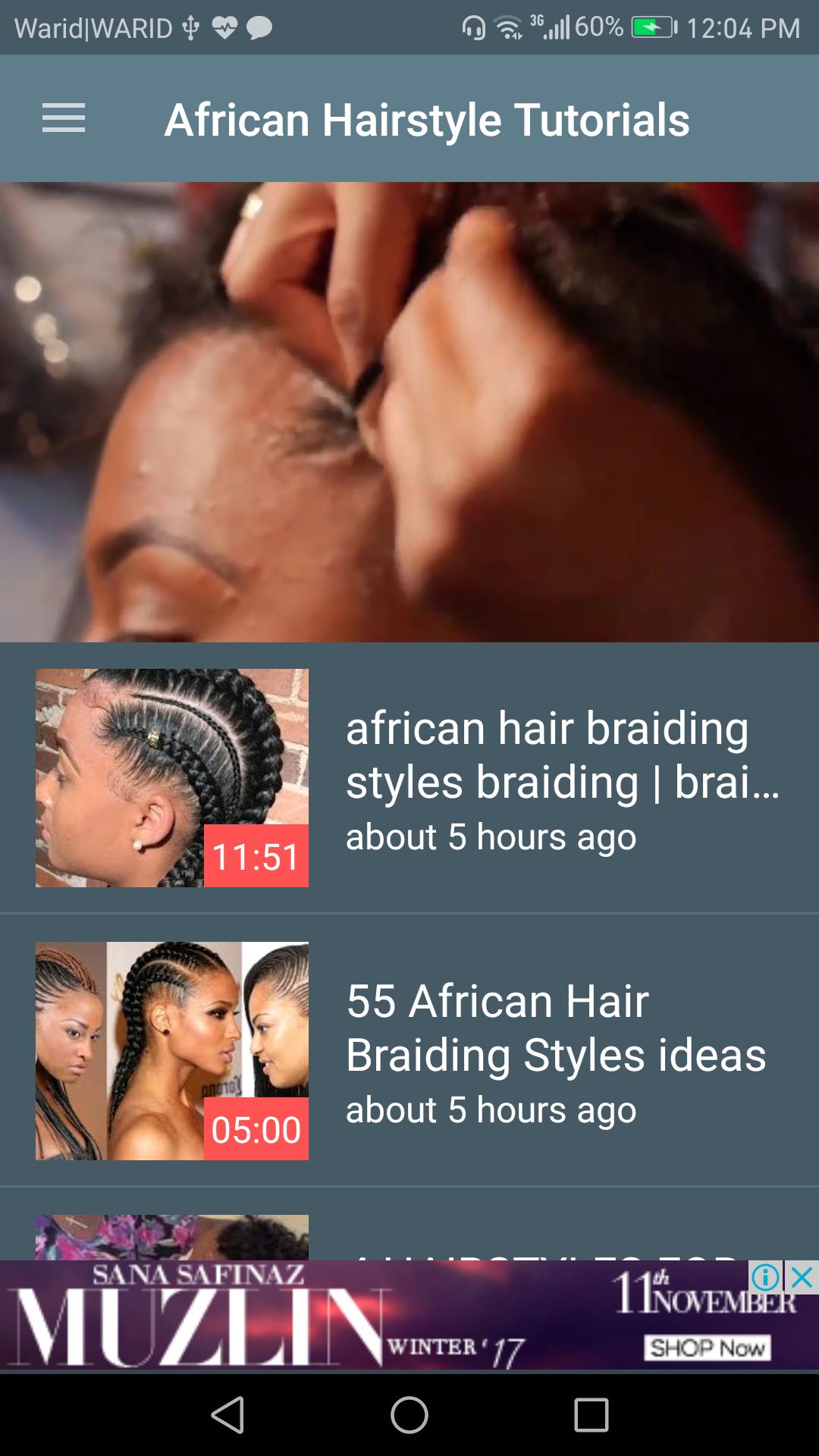Play the featured hairstyle video banner

pyautogui.click(x=409, y=412)
